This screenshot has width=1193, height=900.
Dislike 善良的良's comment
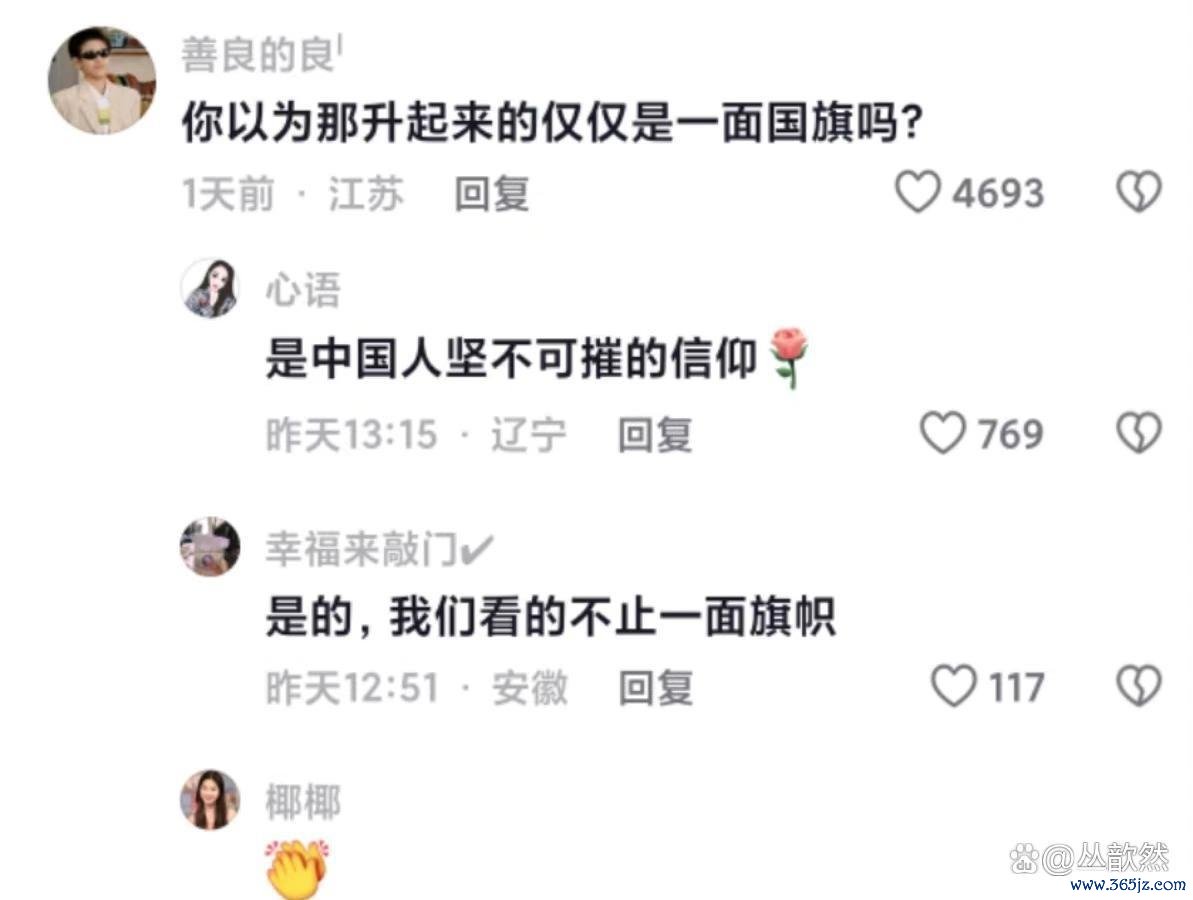coord(1138,192)
